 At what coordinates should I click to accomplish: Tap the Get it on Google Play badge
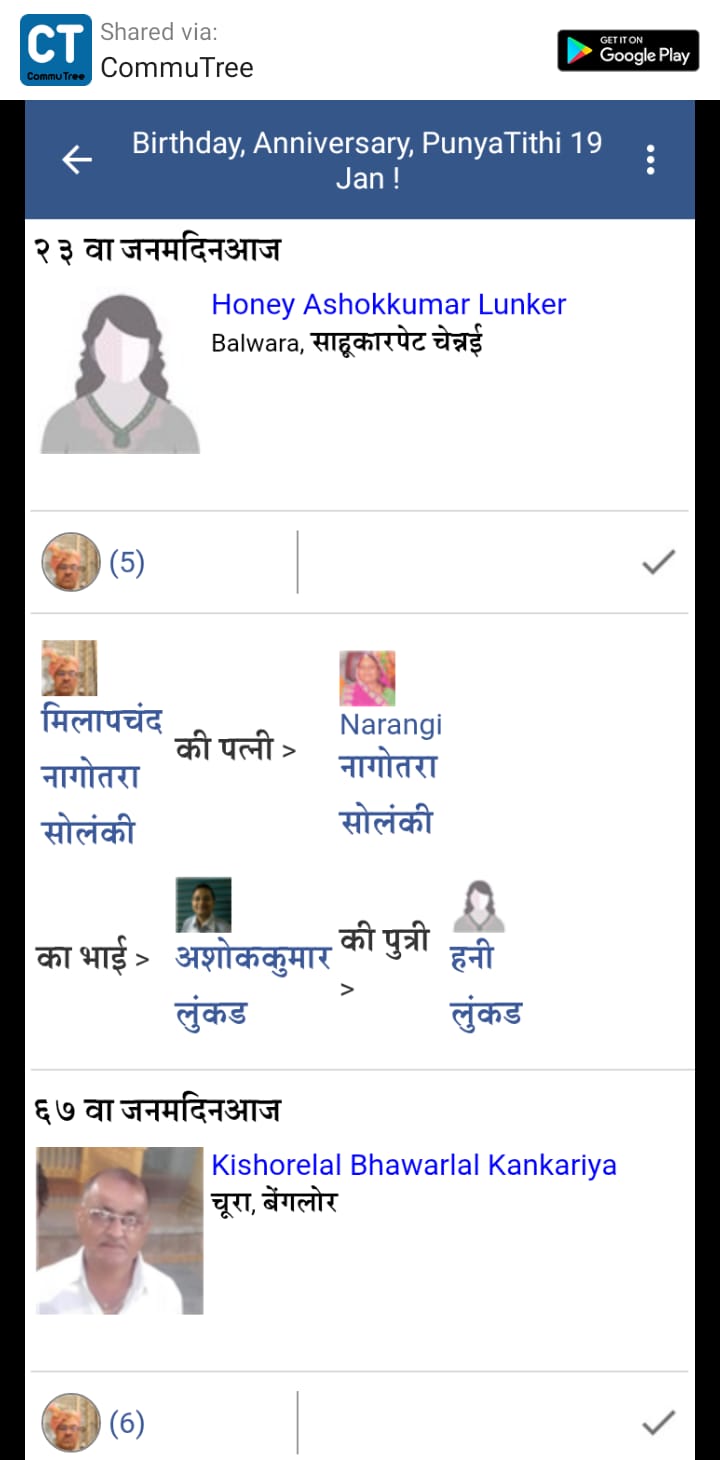coord(628,51)
